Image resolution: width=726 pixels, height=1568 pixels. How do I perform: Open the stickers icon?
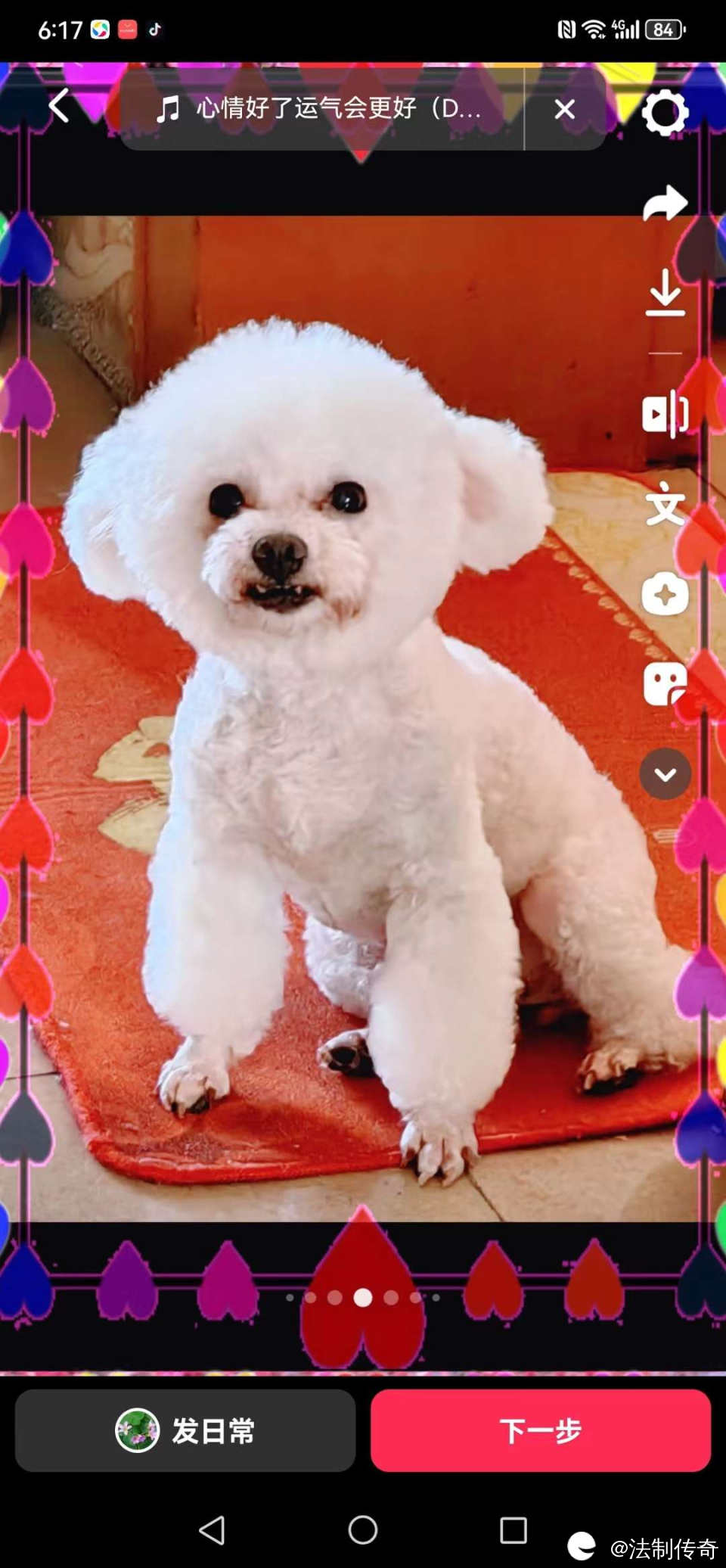coord(665,684)
